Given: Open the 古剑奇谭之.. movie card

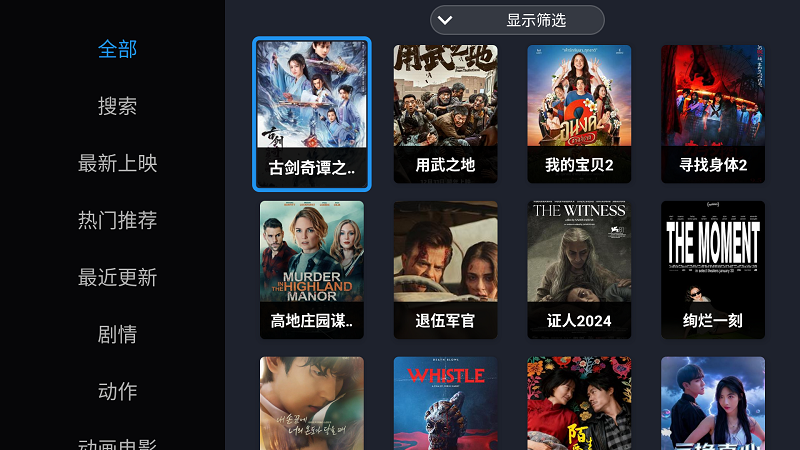Looking at the screenshot, I should pyautogui.click(x=312, y=114).
